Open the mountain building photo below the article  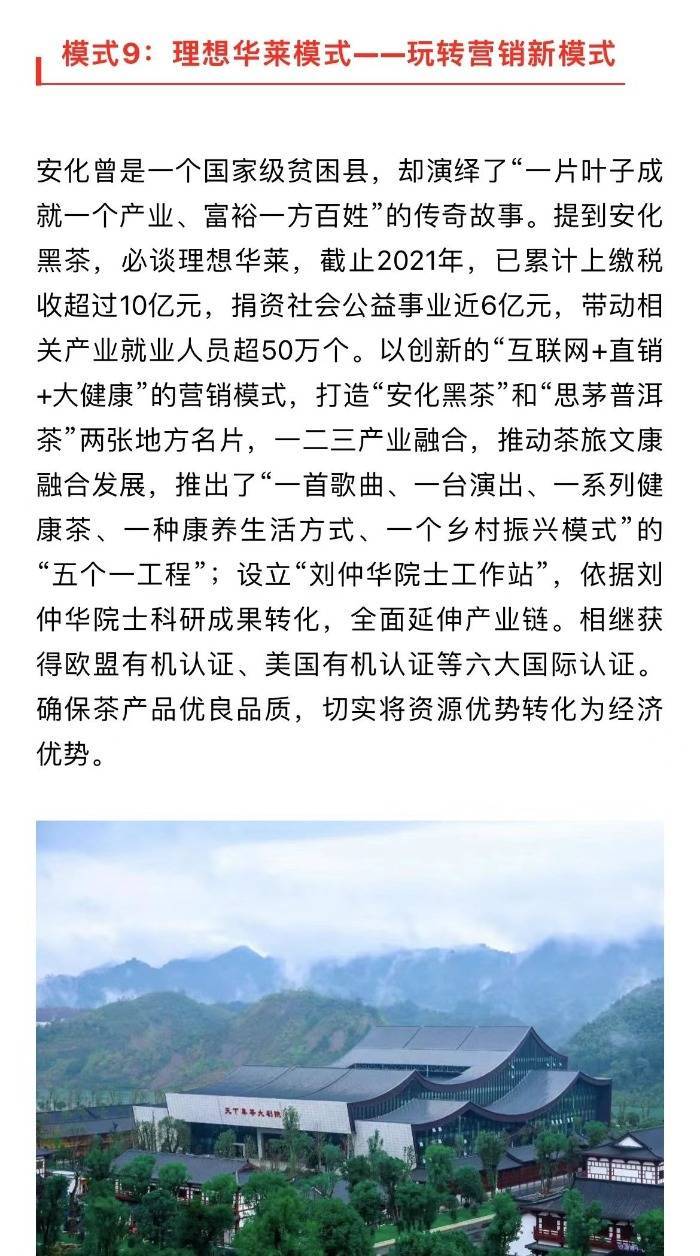[x=350, y=1038]
